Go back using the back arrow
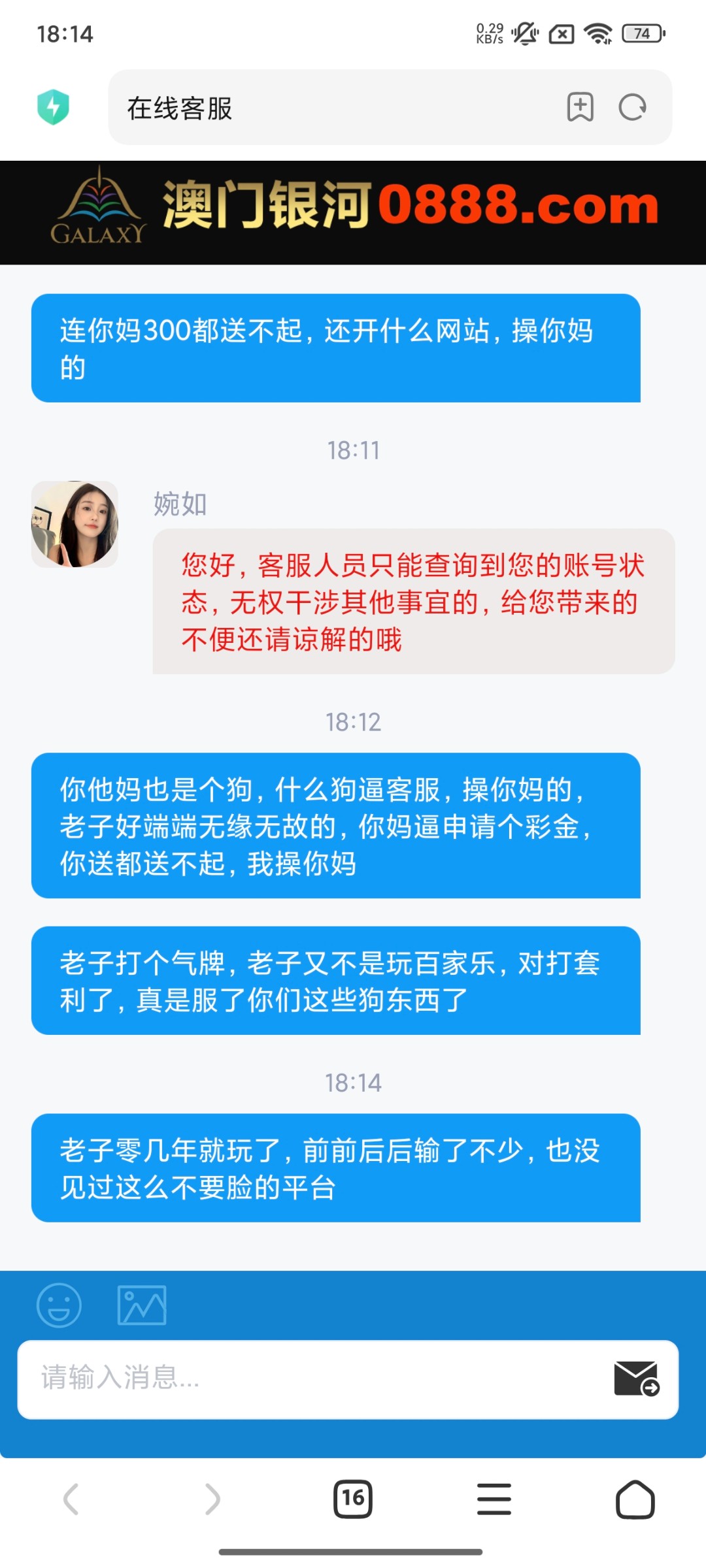The height and width of the screenshot is (1568, 706). point(71,1499)
